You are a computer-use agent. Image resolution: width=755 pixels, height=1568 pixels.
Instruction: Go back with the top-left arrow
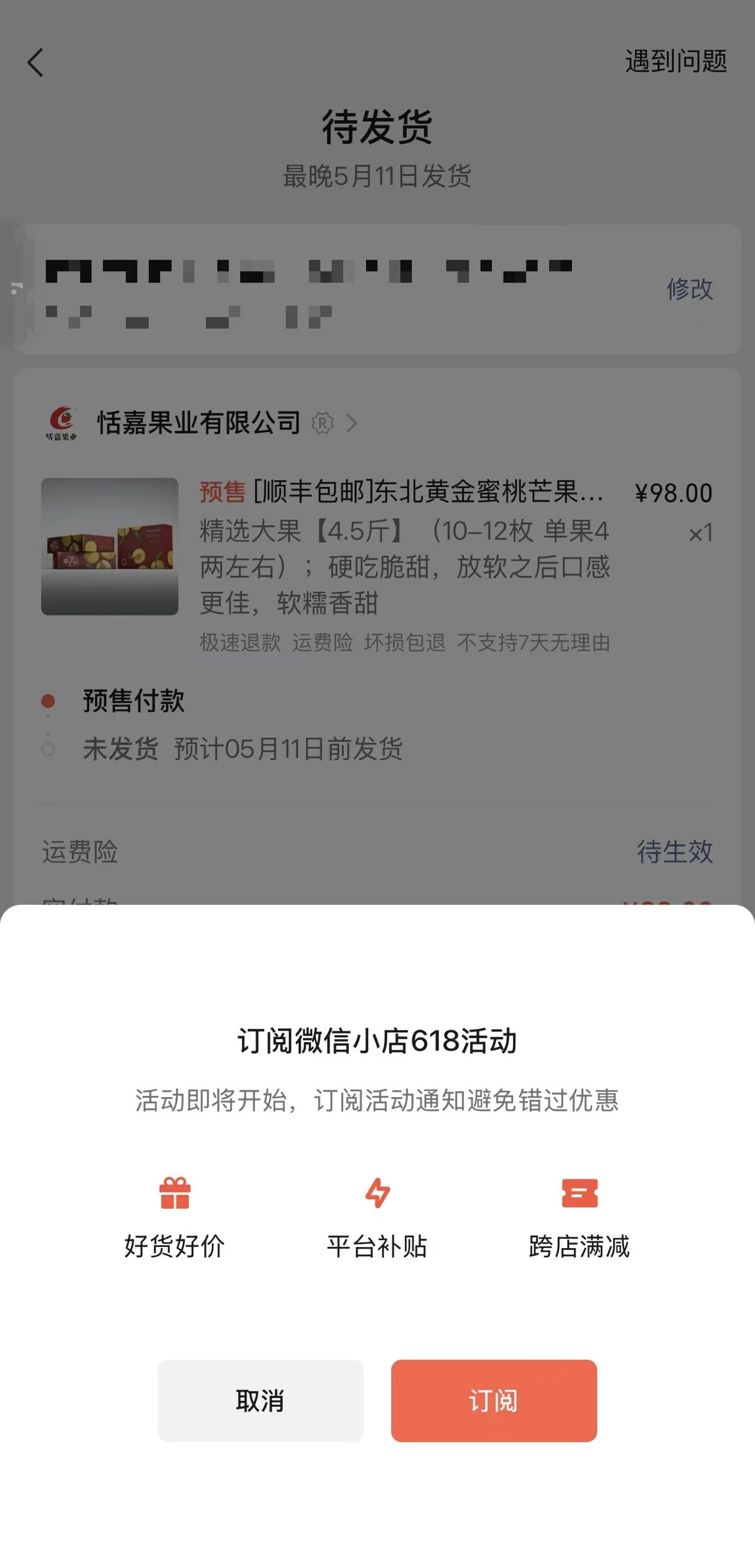[36, 63]
